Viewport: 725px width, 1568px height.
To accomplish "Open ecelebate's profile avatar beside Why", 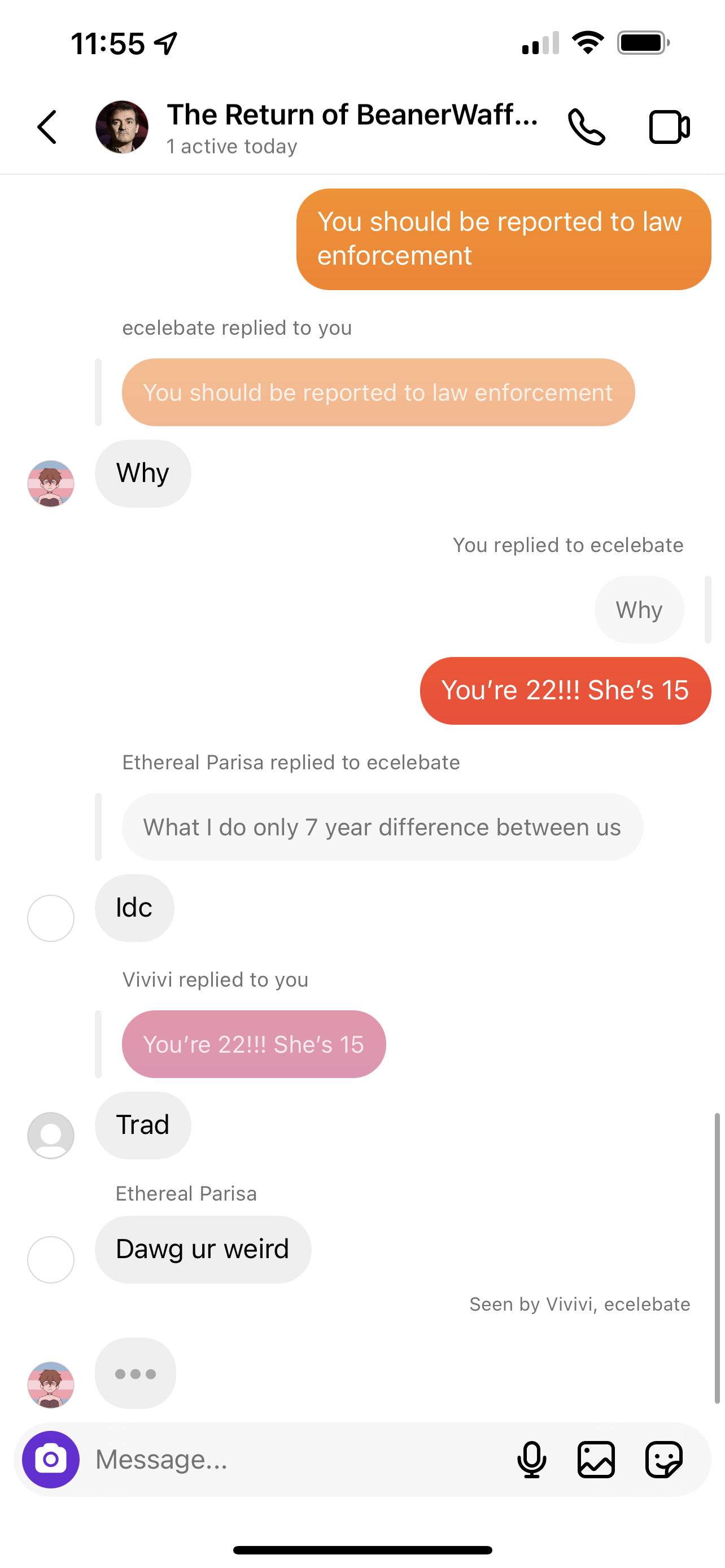I will pyautogui.click(x=51, y=483).
